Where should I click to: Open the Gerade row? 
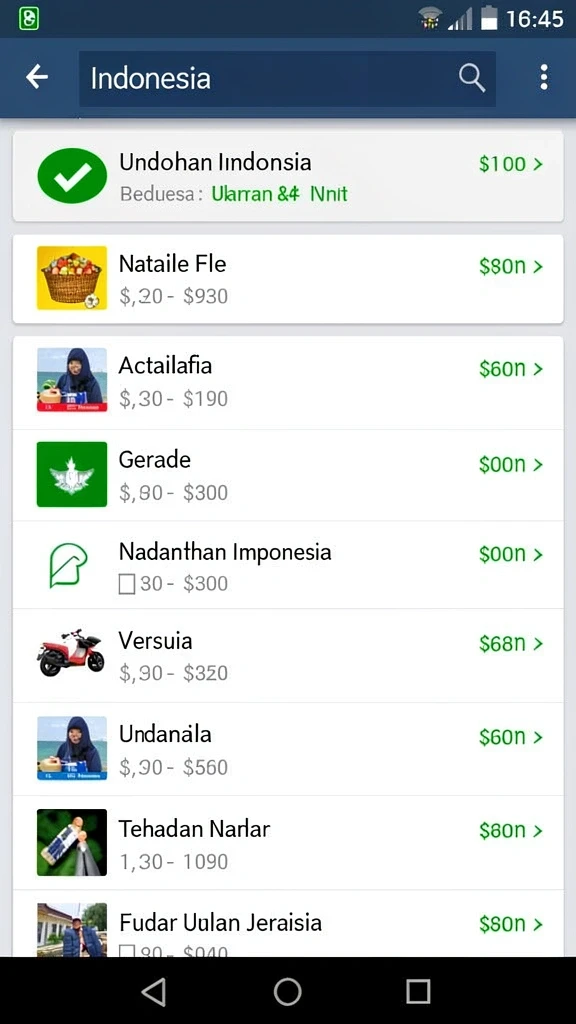[288, 475]
